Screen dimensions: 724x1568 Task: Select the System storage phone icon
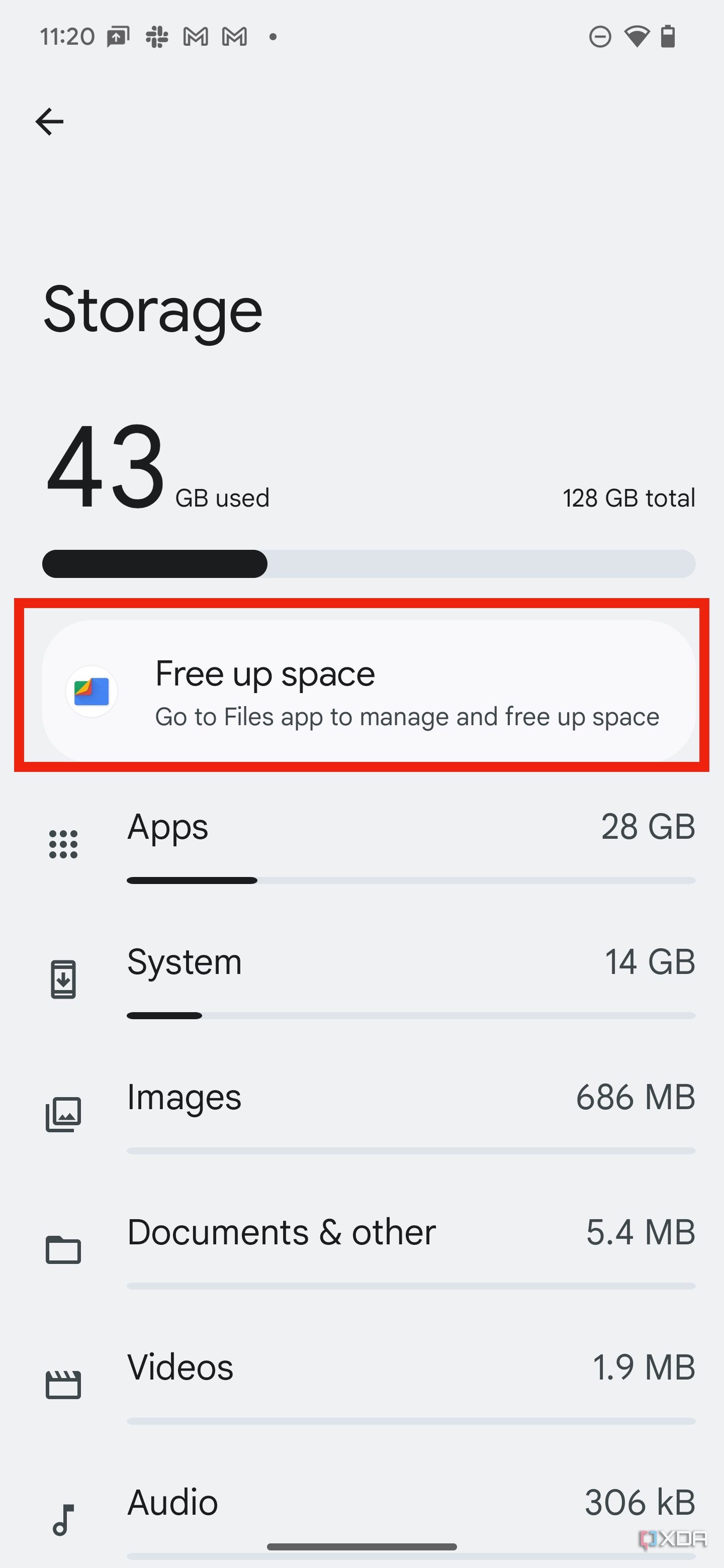63,979
